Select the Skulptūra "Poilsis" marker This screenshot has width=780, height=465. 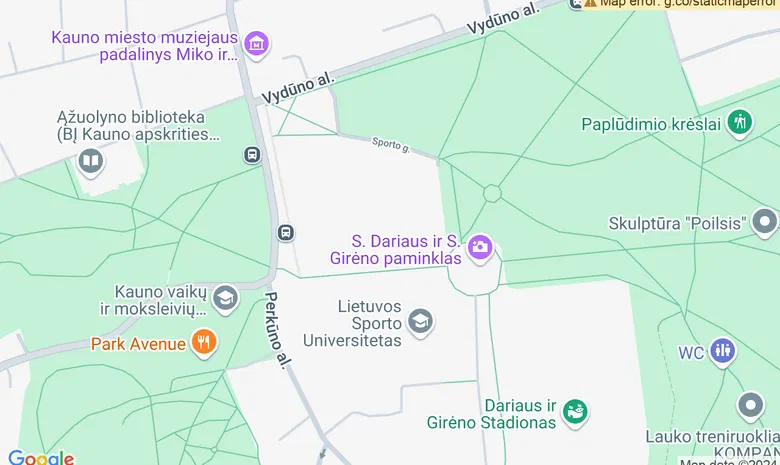(765, 222)
